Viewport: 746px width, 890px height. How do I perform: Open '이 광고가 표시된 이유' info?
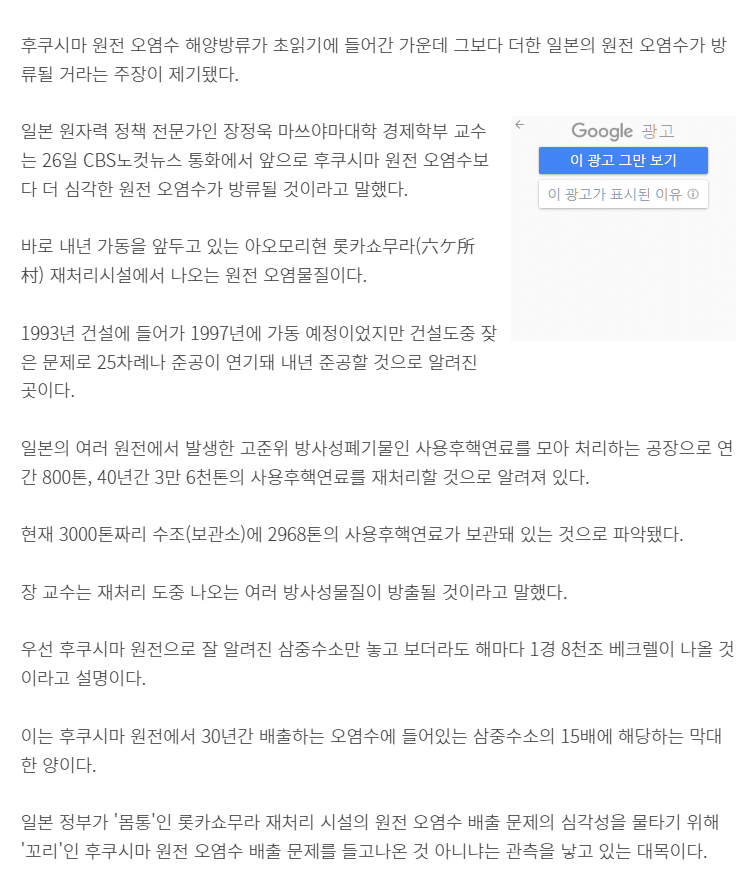click(623, 194)
